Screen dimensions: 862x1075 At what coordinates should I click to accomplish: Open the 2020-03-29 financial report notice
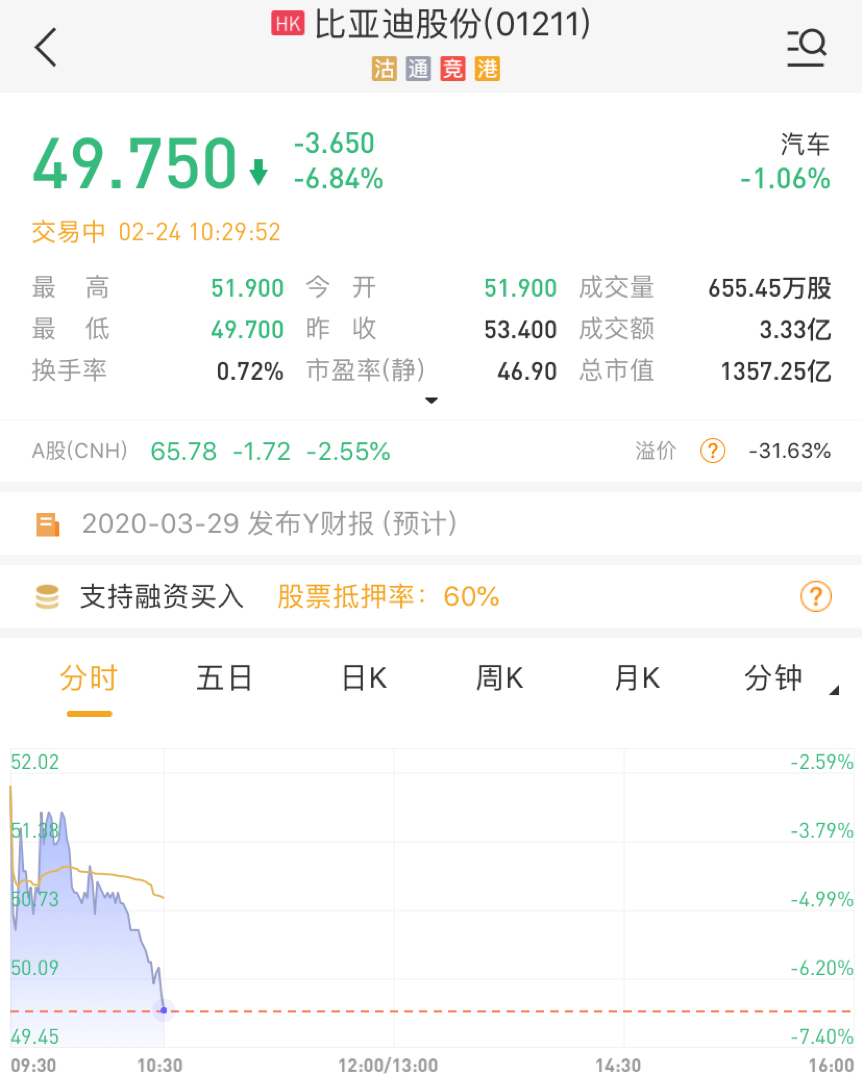pos(270,524)
